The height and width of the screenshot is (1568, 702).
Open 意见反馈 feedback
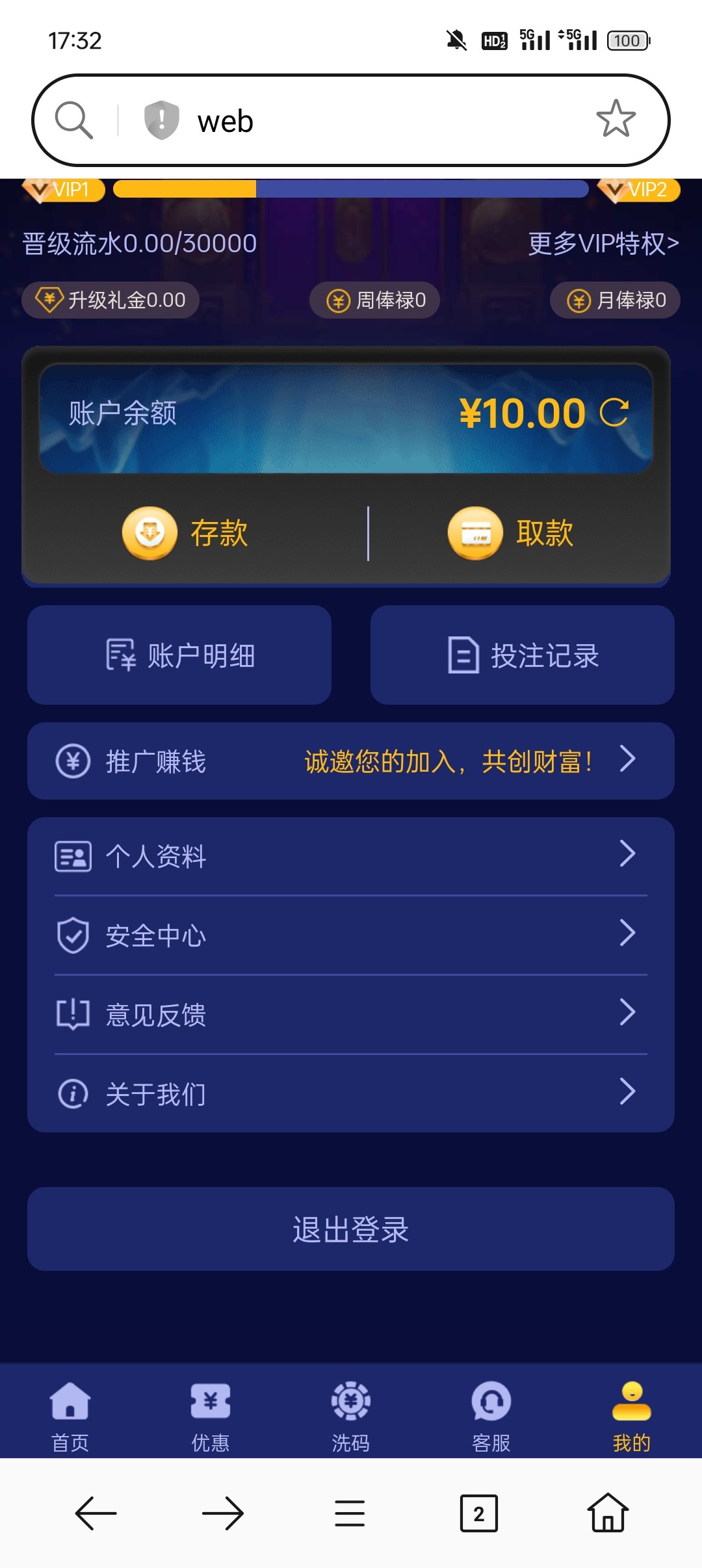point(351,1015)
